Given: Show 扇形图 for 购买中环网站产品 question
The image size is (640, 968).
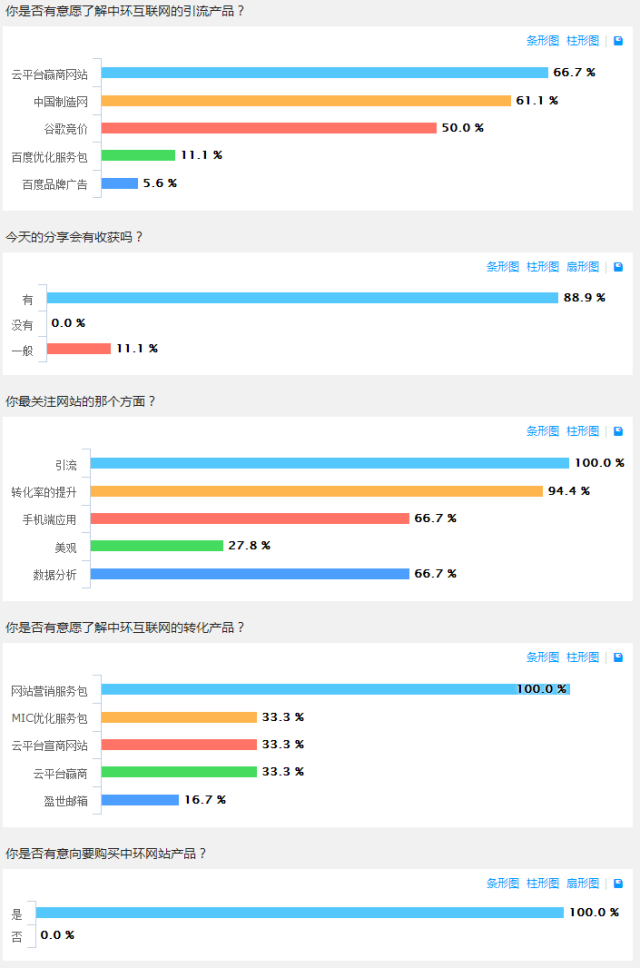Looking at the screenshot, I should pyautogui.click(x=582, y=883).
